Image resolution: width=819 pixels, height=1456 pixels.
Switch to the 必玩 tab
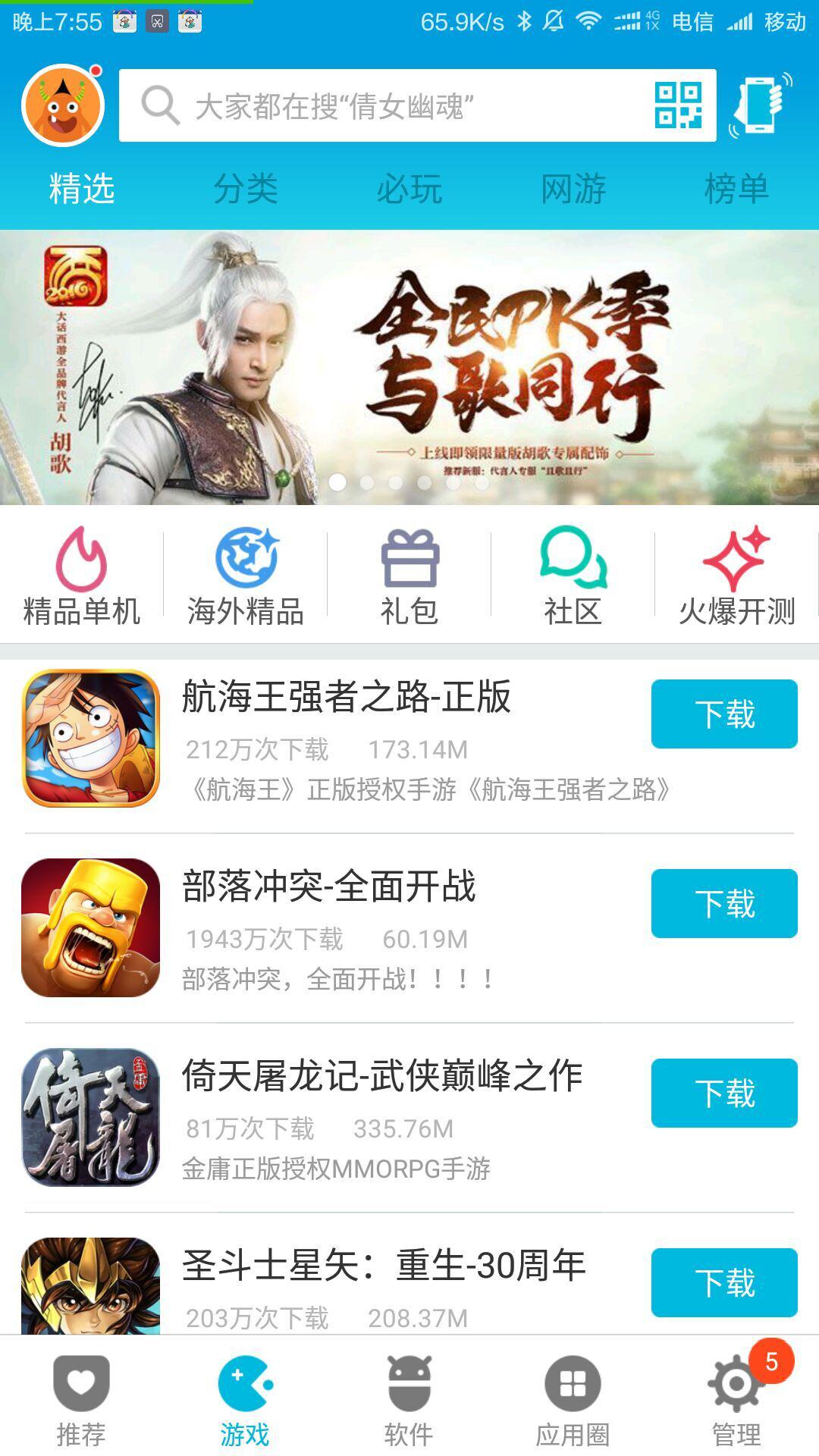coord(409,189)
